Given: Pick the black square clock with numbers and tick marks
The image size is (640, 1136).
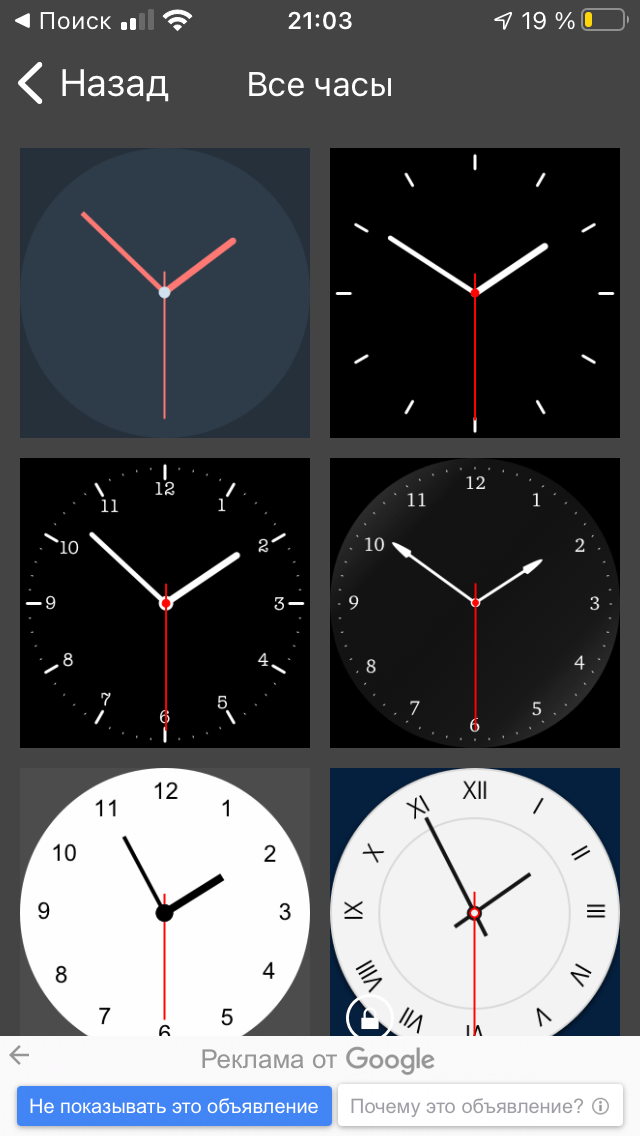Looking at the screenshot, I should 165,603.
